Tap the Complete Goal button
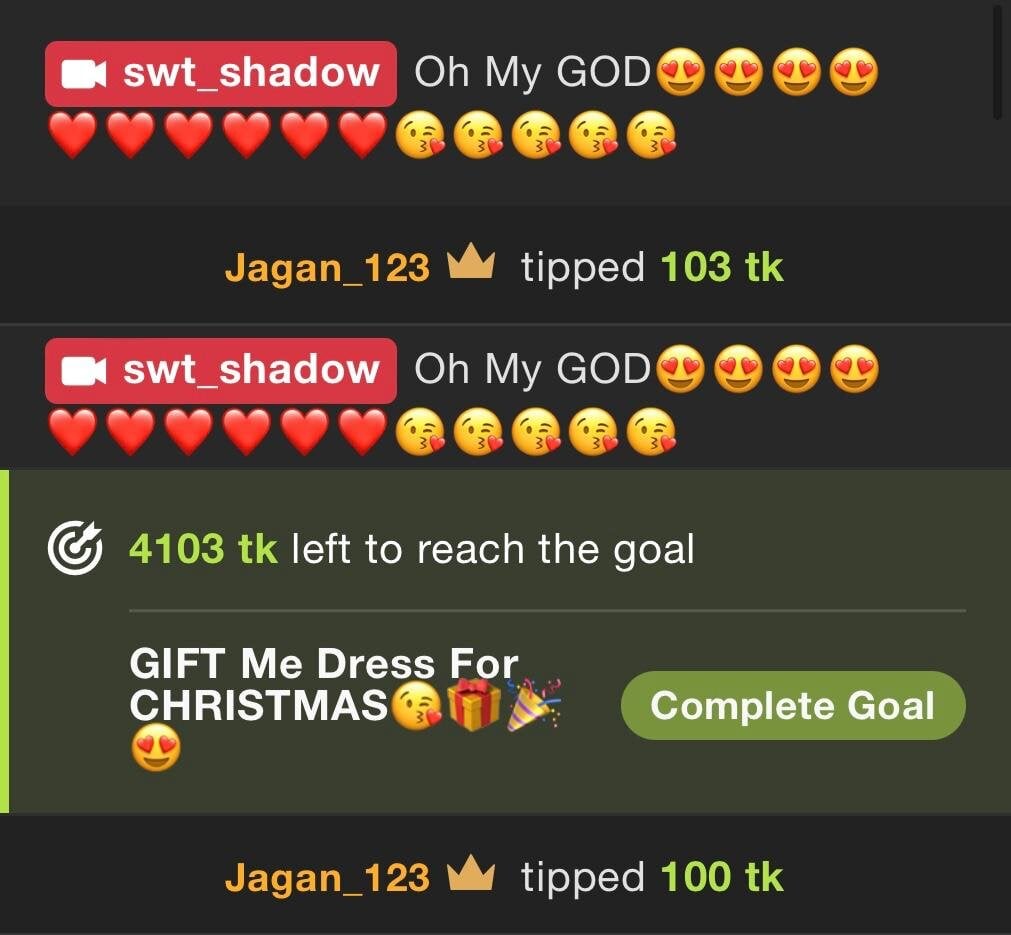Image resolution: width=1011 pixels, height=935 pixels. [793, 706]
